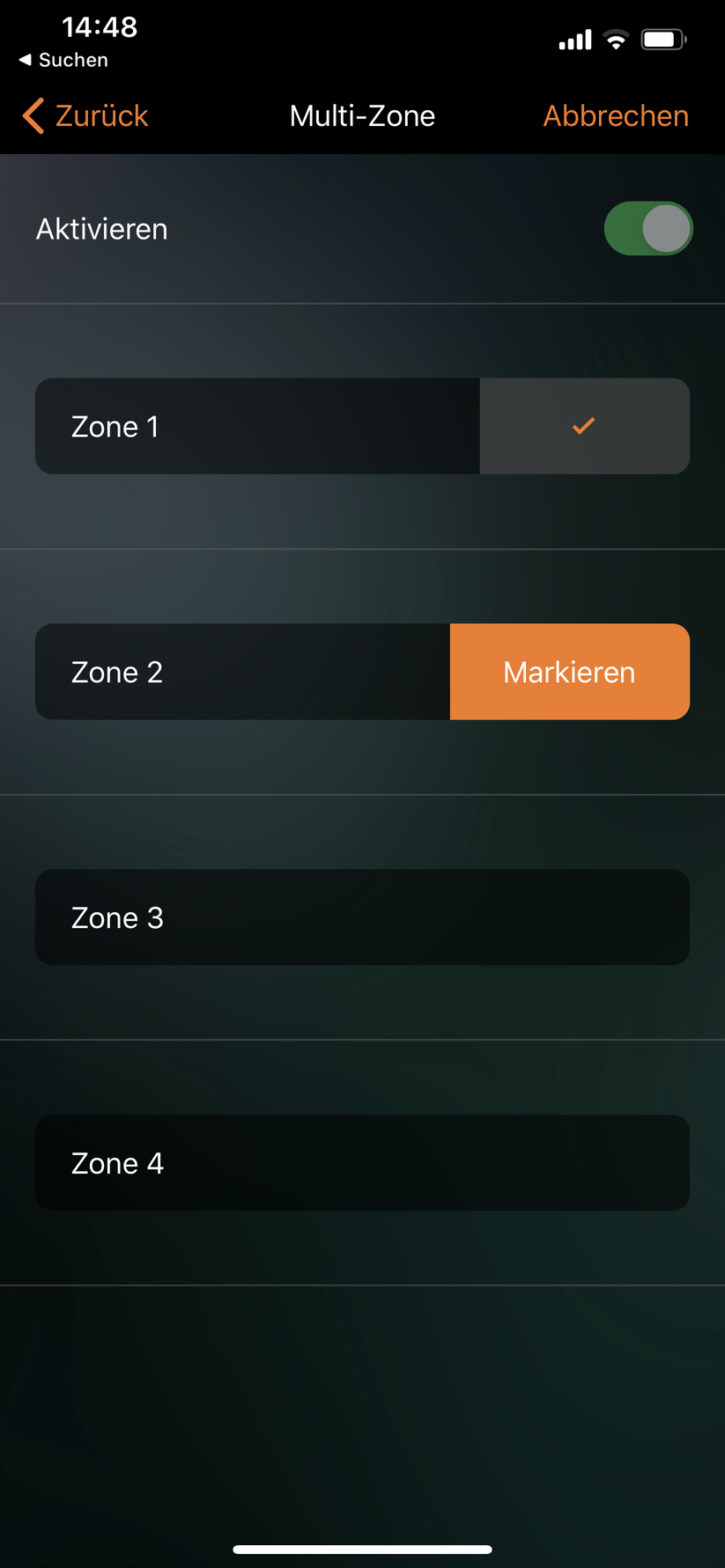Tap Abbrechen to cancel

(615, 115)
